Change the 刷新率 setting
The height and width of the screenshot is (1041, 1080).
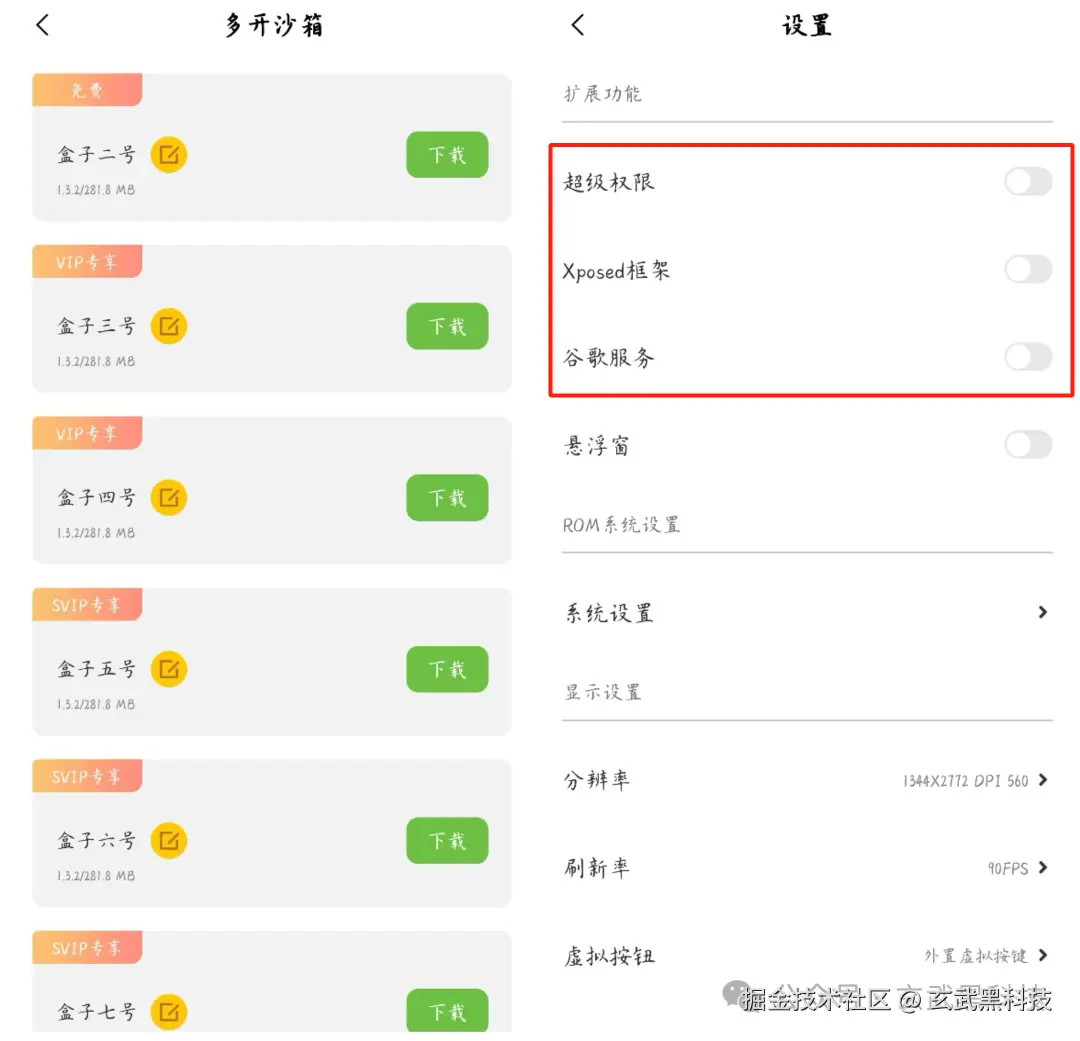tap(806, 868)
